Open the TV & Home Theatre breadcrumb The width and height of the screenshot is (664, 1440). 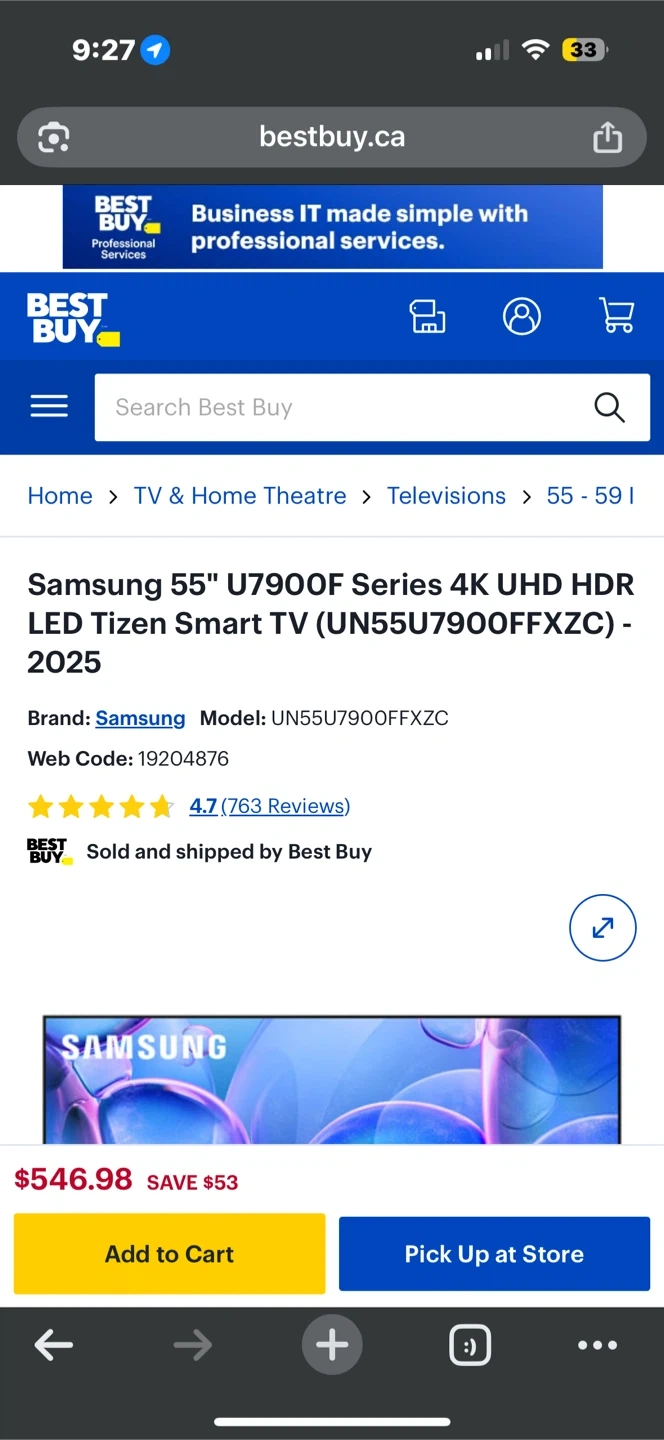click(x=240, y=496)
